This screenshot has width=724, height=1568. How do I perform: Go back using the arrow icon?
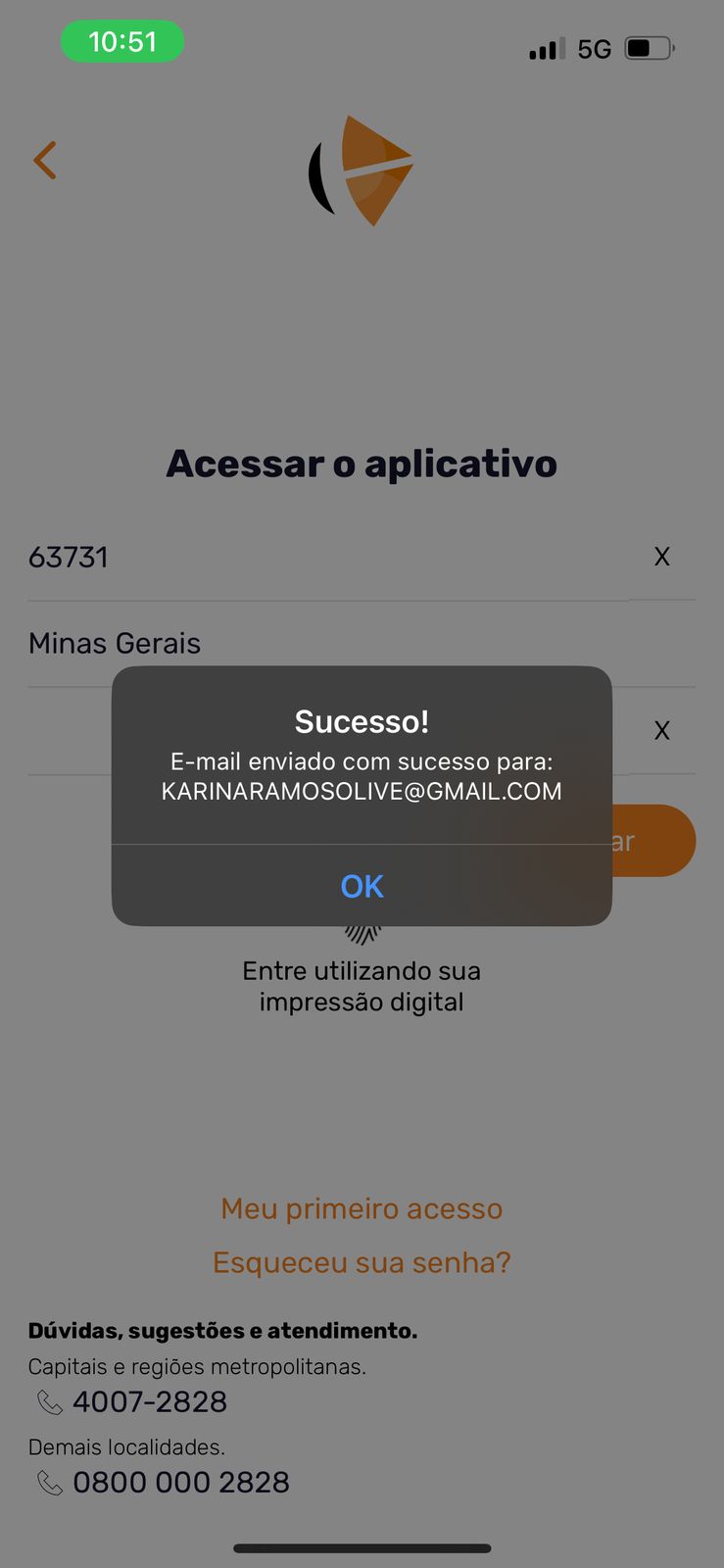(45, 161)
